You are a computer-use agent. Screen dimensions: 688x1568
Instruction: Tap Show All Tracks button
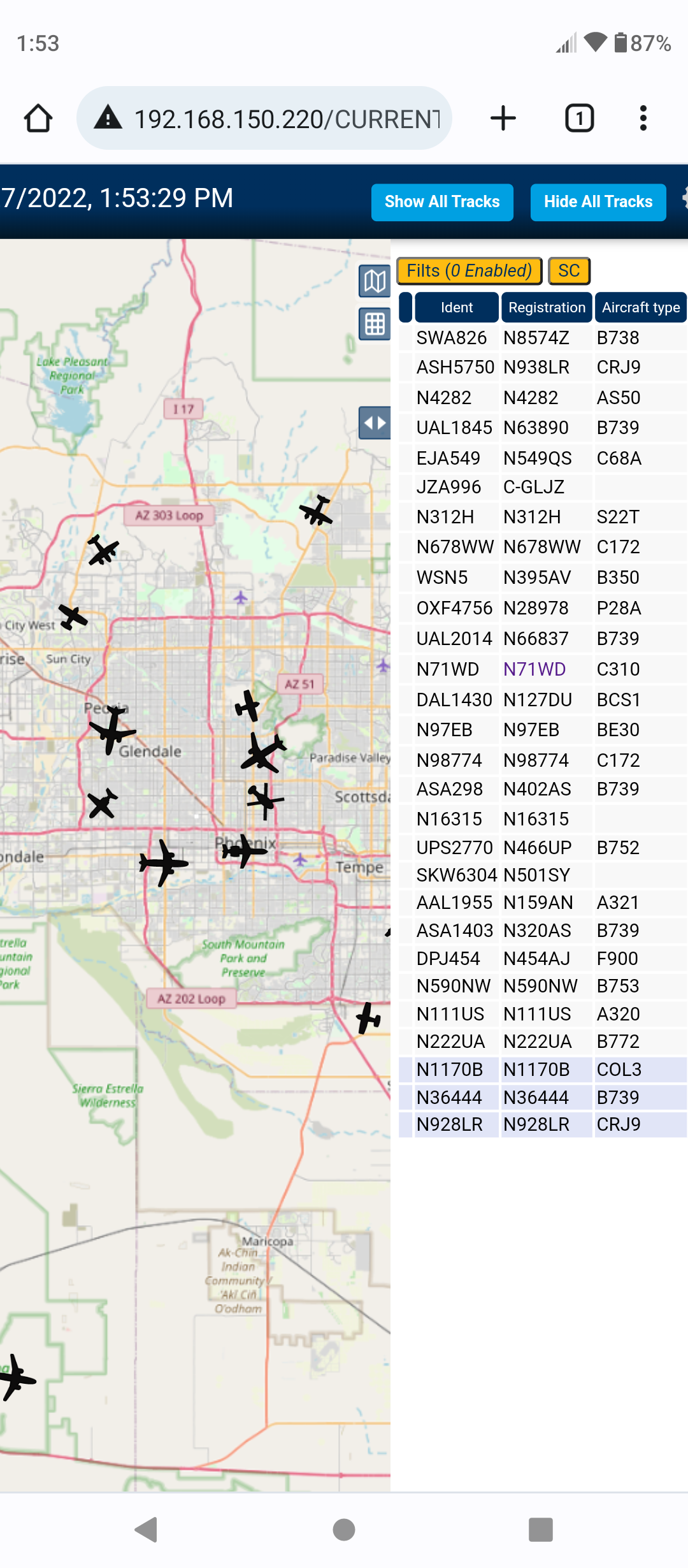point(442,202)
